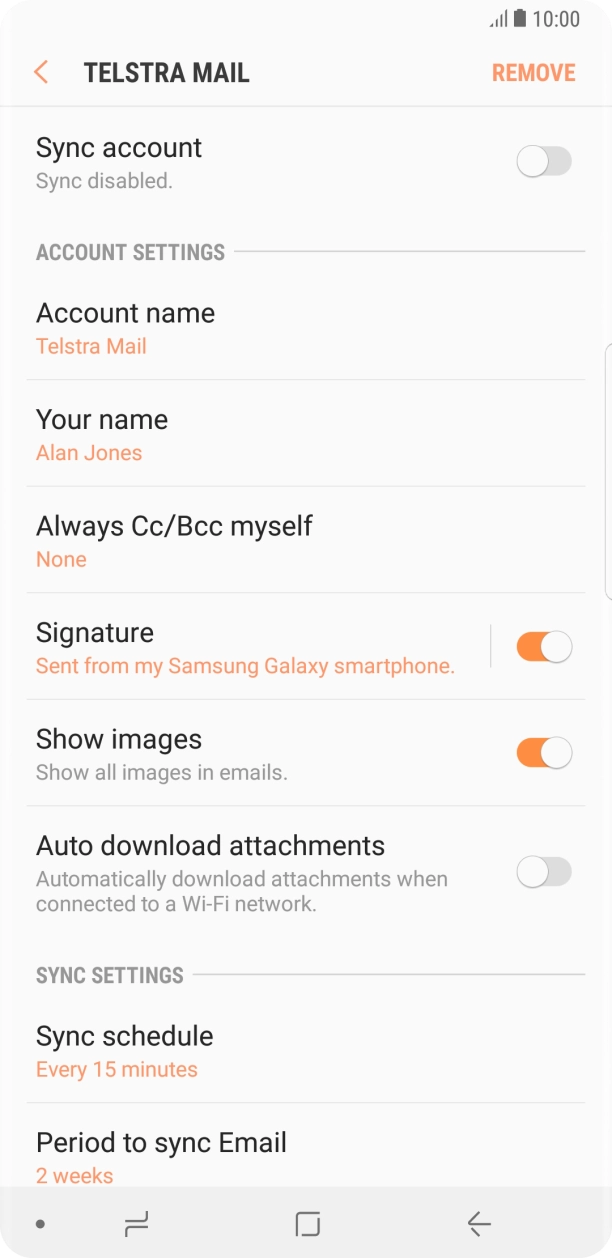Tap the home button in navigation bar
The width and height of the screenshot is (612, 1258).
pyautogui.click(x=307, y=1223)
